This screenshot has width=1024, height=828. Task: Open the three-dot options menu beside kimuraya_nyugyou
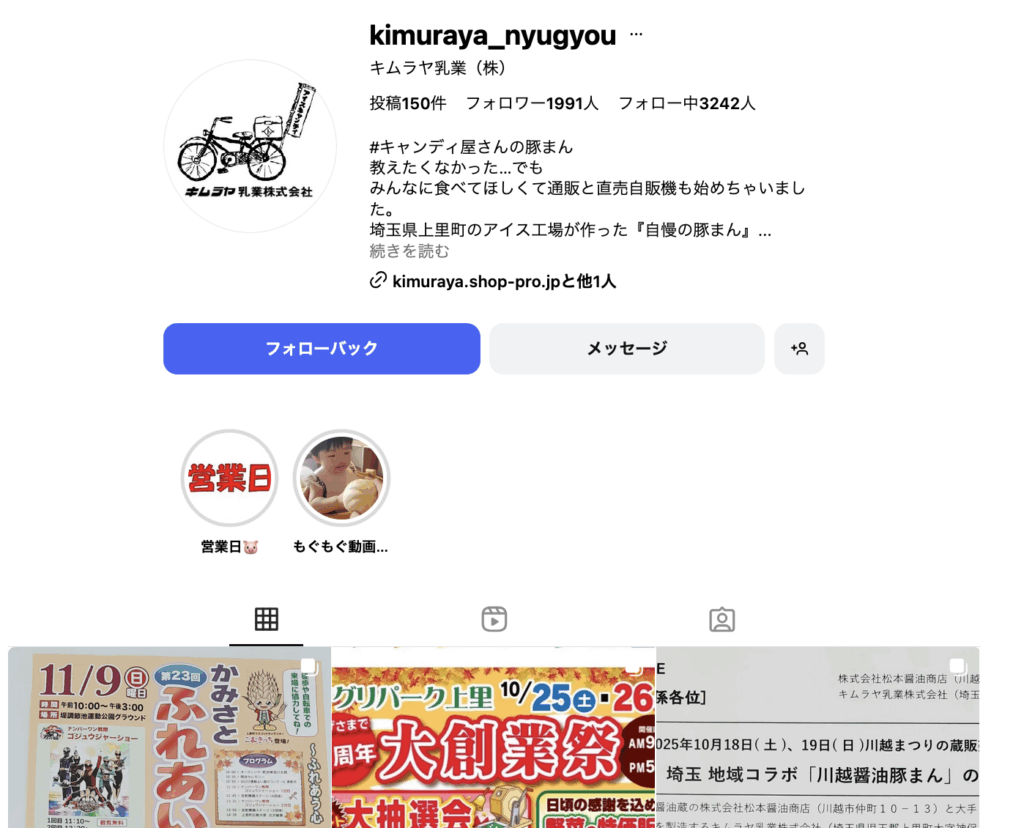(x=636, y=35)
